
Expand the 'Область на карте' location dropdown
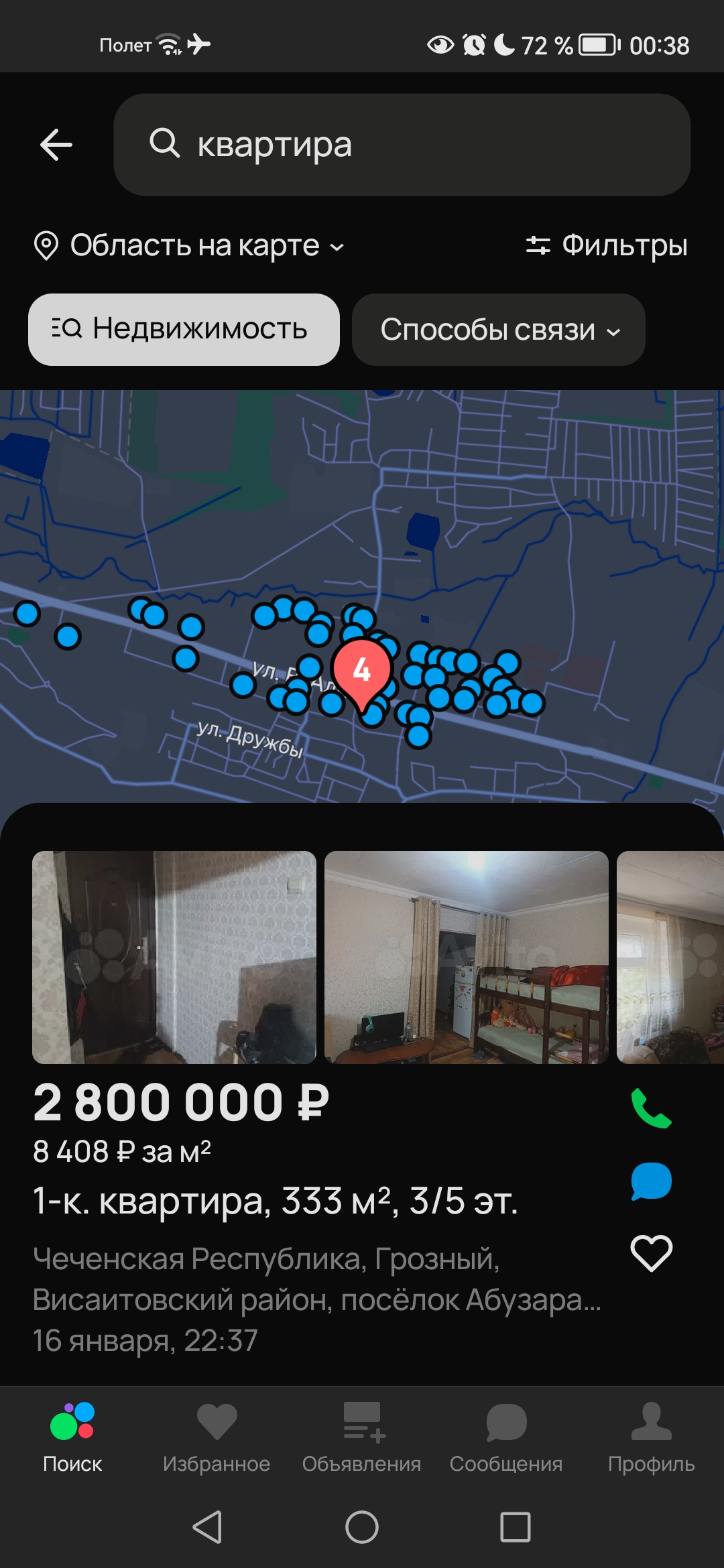click(x=189, y=246)
